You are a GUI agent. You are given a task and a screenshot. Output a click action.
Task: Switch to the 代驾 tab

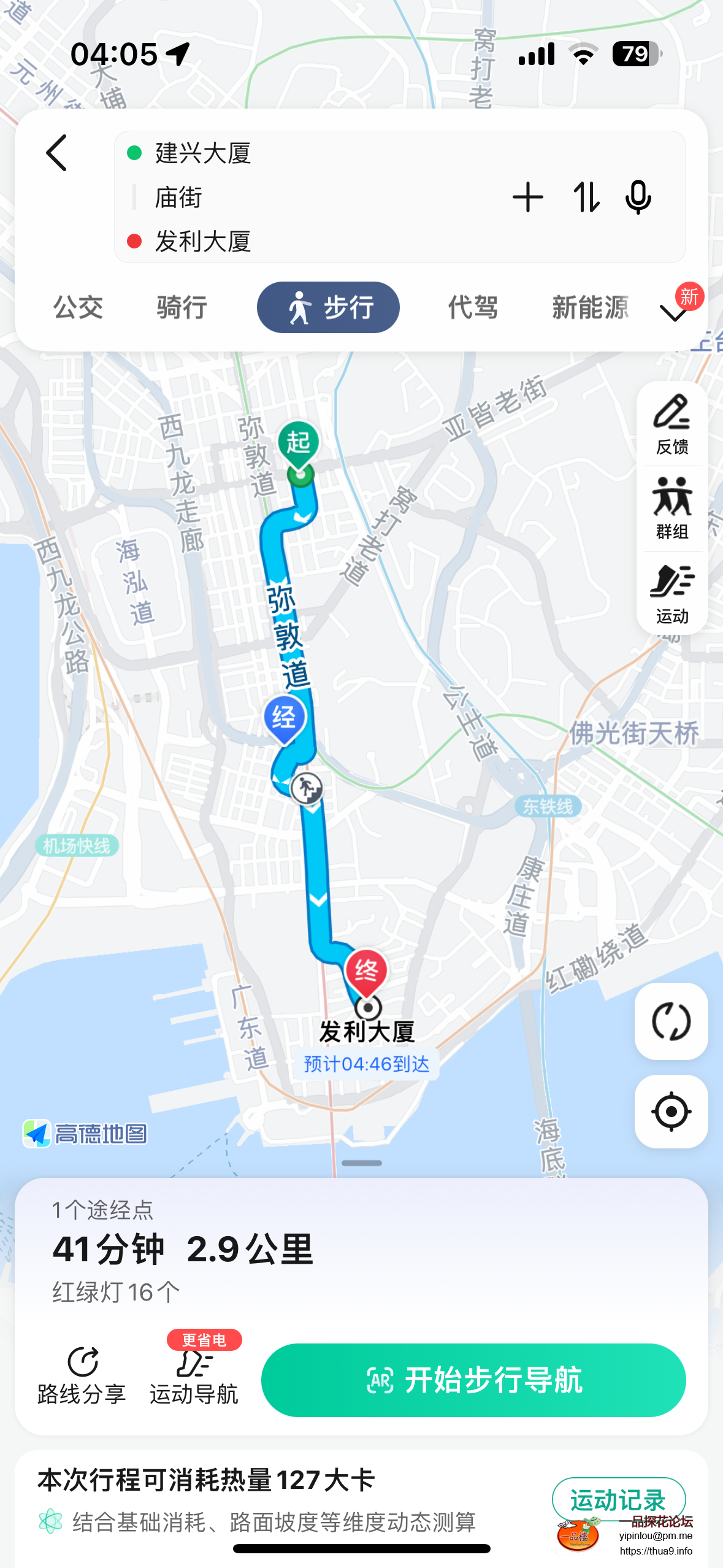[x=472, y=307]
